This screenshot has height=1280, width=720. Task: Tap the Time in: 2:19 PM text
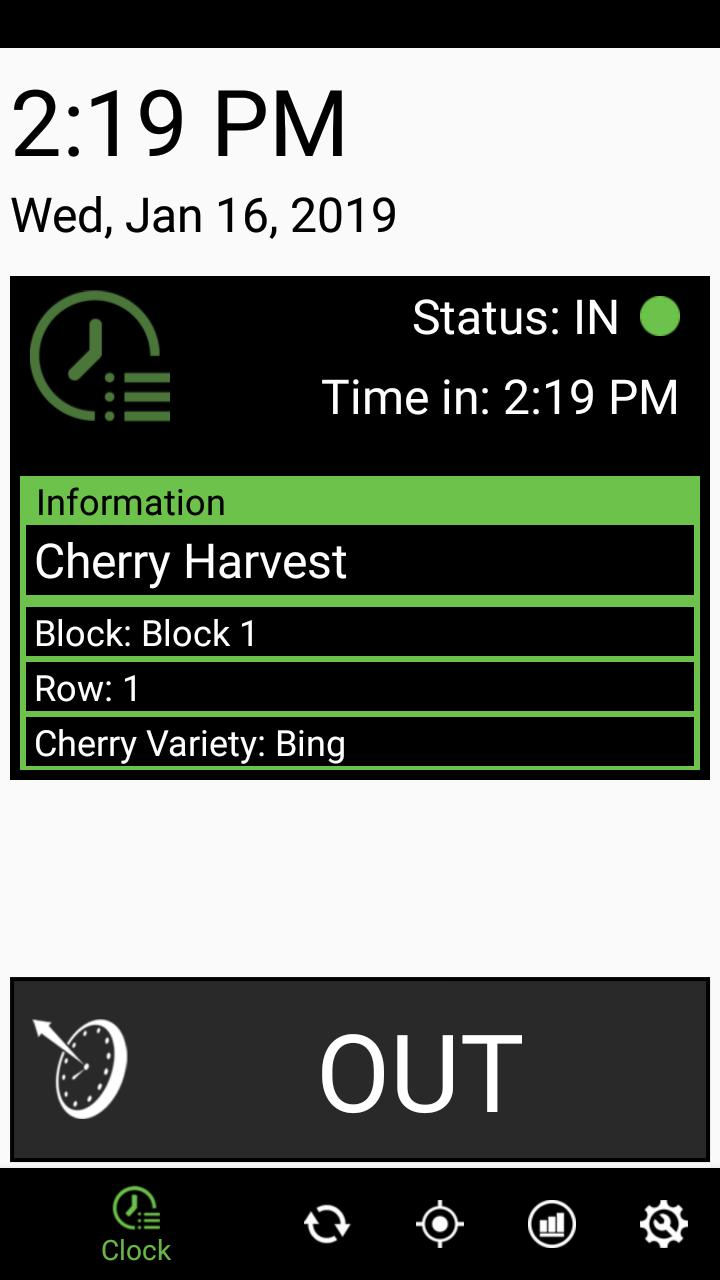click(500, 396)
